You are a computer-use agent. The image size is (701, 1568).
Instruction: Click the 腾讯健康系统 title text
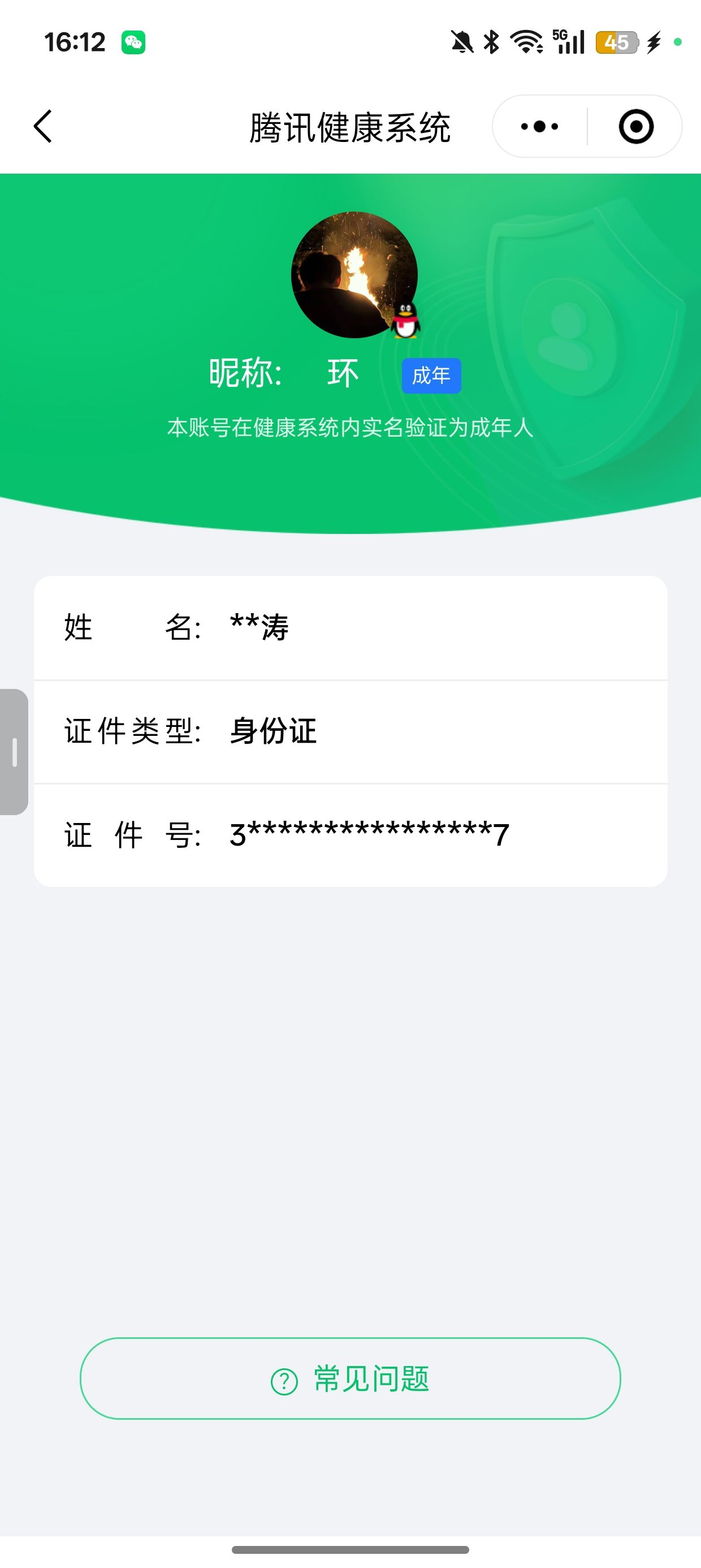pyautogui.click(x=350, y=126)
